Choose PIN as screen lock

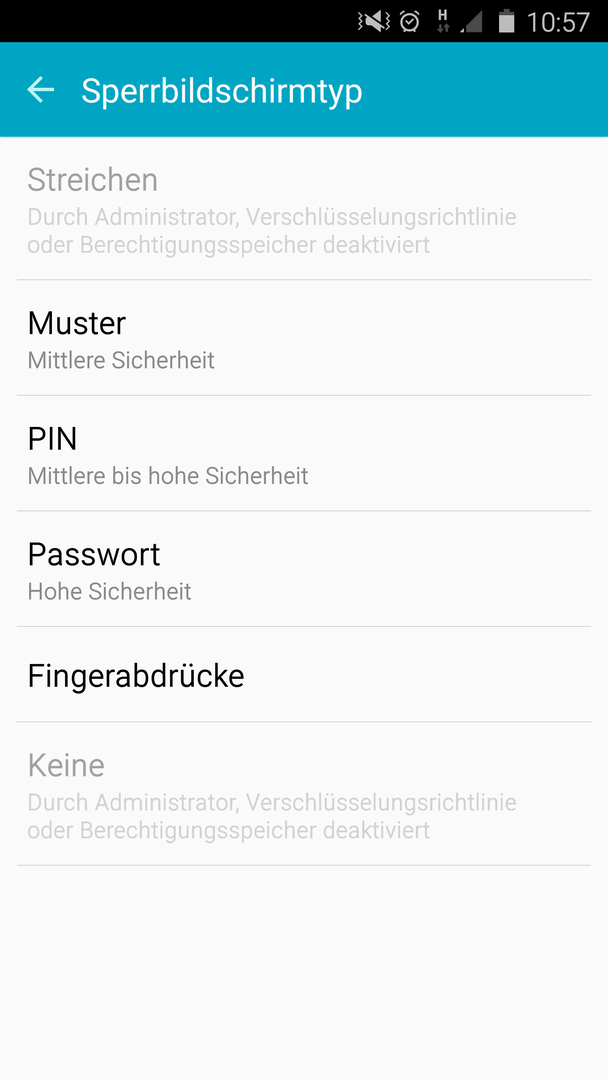coord(304,453)
